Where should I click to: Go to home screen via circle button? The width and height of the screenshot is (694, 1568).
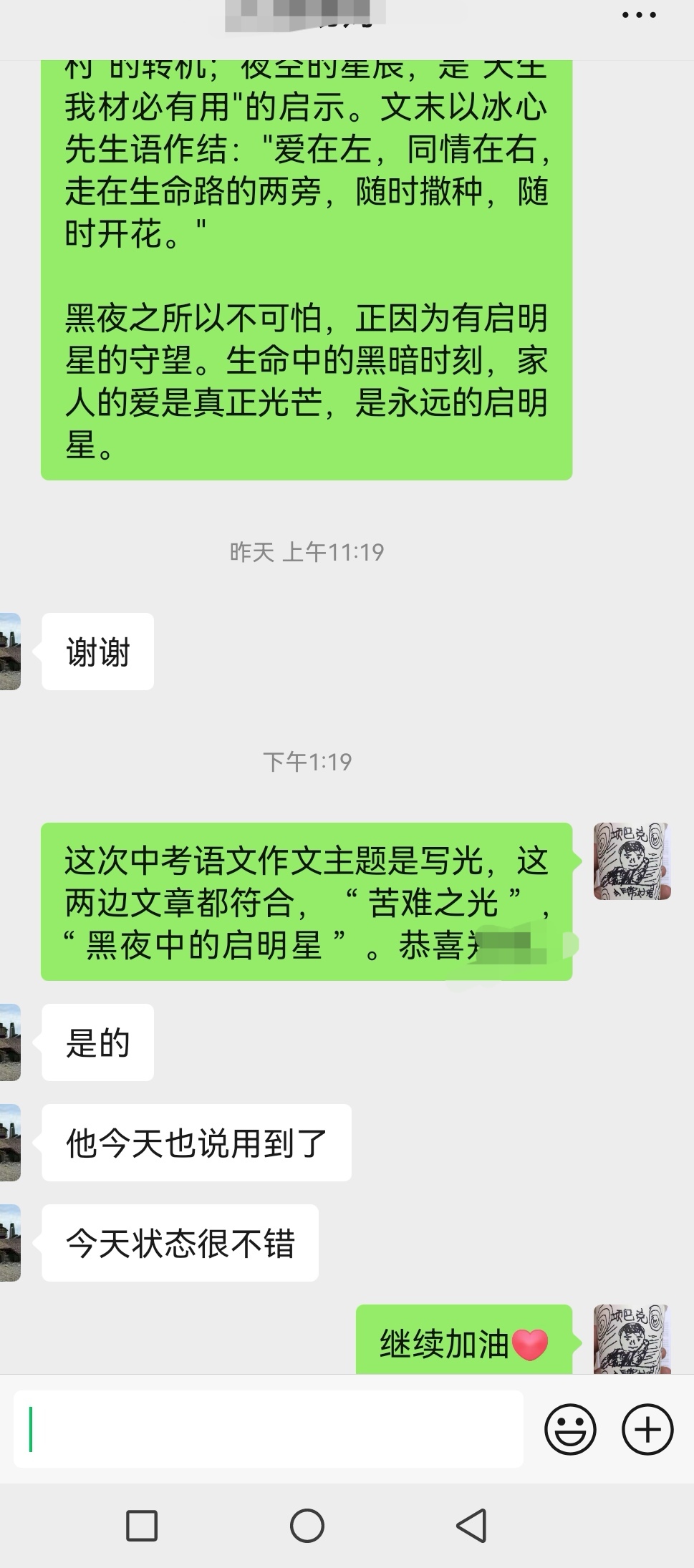pos(307,1525)
